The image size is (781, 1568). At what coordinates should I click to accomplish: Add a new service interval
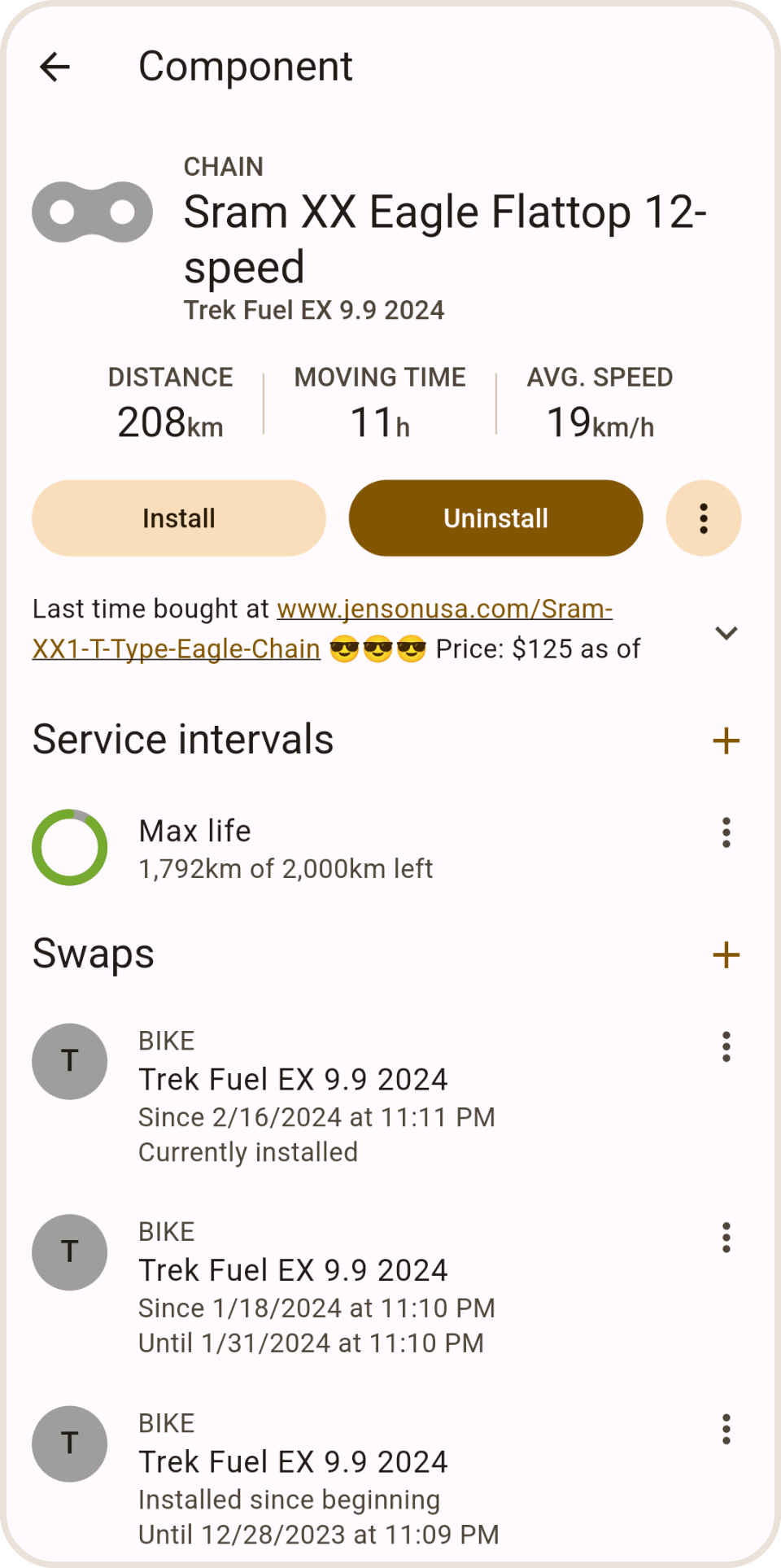pos(726,740)
